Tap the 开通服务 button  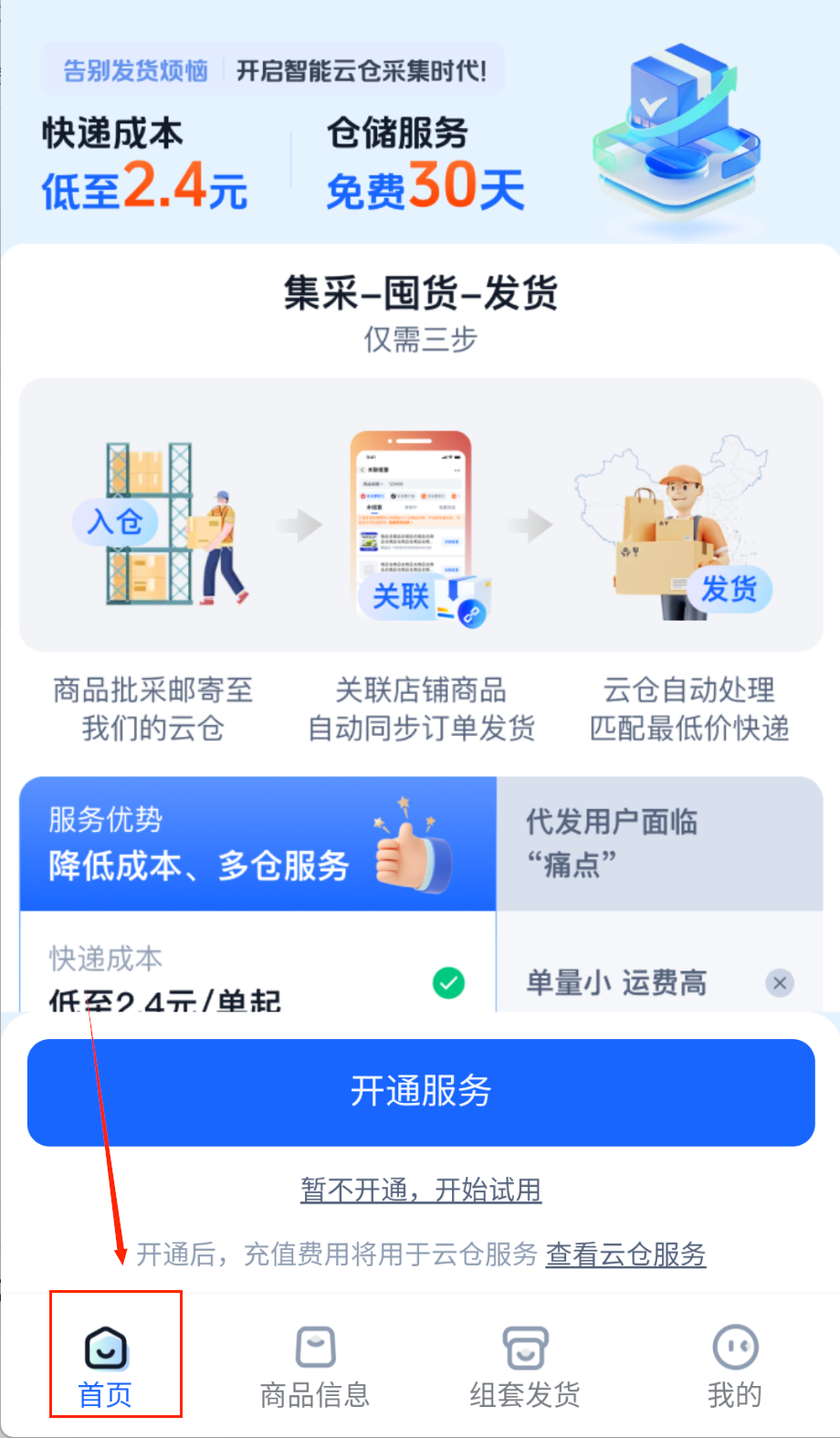point(421,1092)
